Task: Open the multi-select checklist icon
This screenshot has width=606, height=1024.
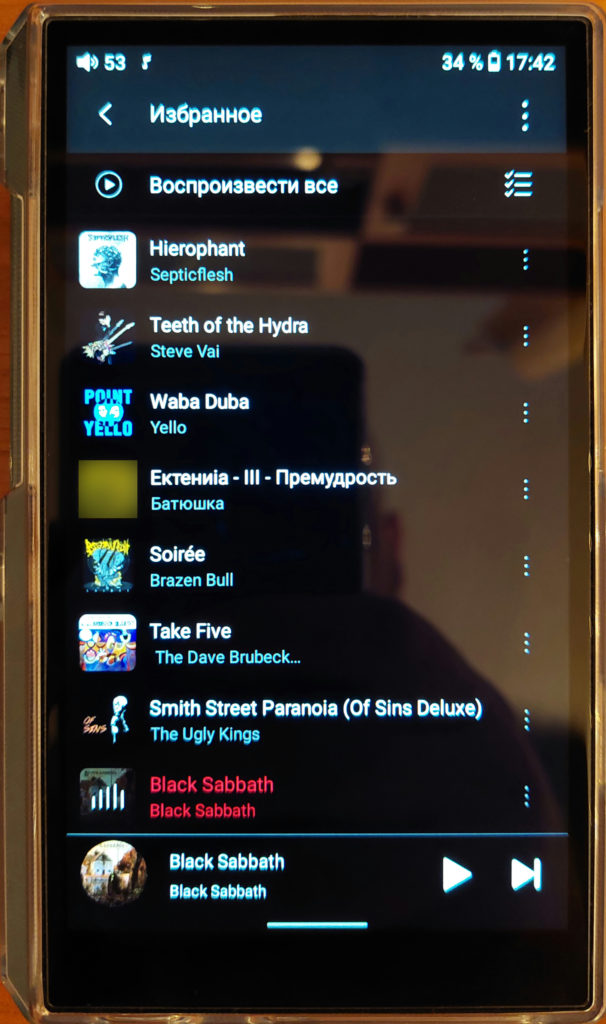Action: pos(518,184)
